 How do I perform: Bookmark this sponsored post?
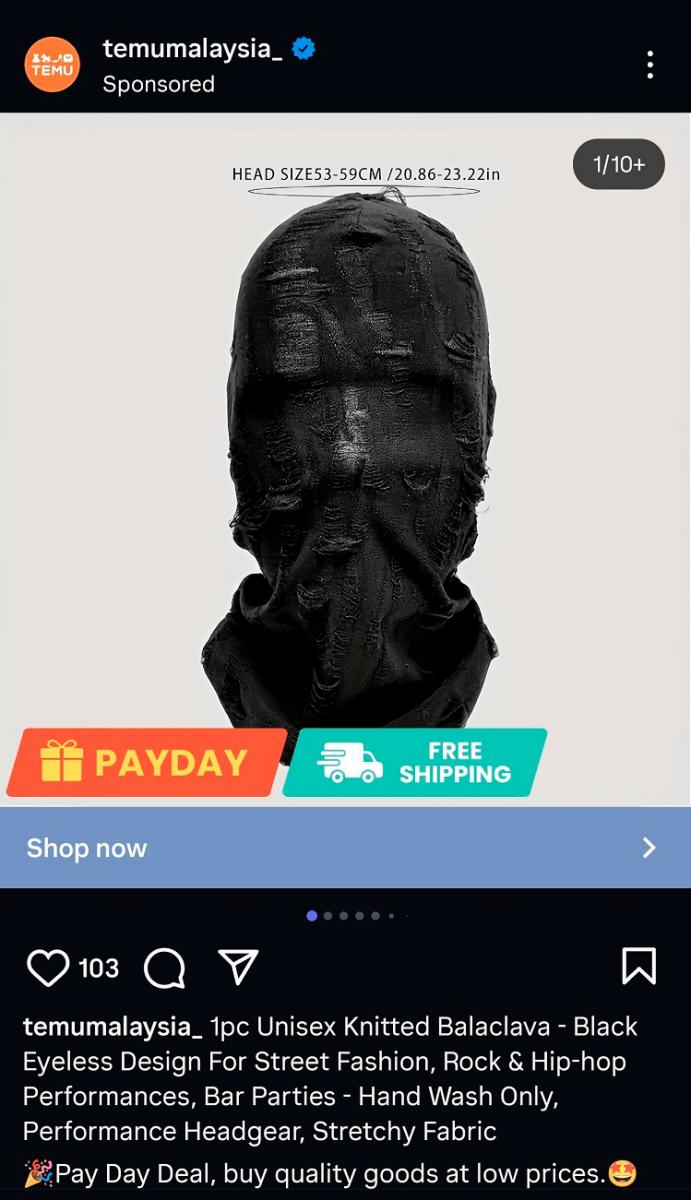[638, 967]
